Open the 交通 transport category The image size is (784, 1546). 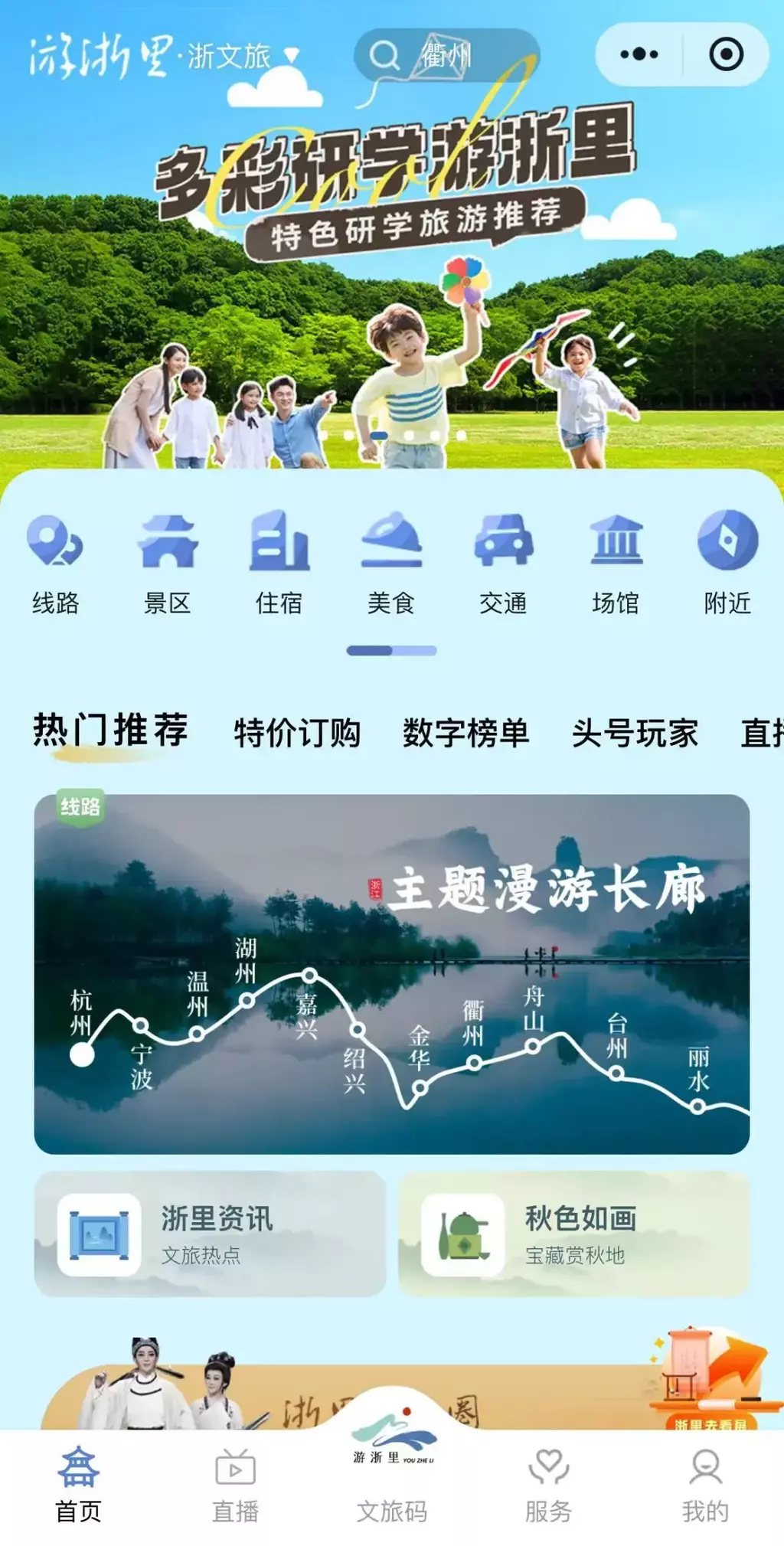[503, 563]
